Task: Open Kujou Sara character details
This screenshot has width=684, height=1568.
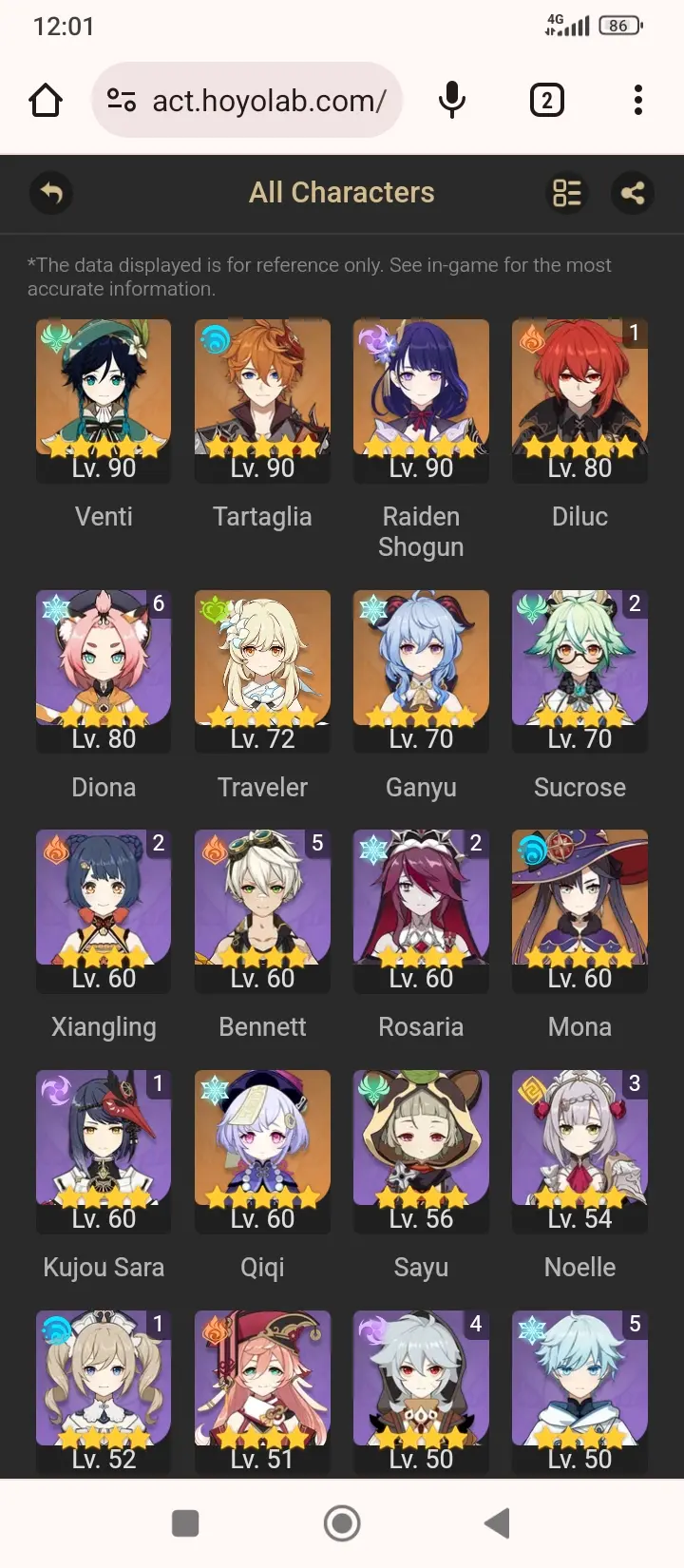Action: [104, 1152]
